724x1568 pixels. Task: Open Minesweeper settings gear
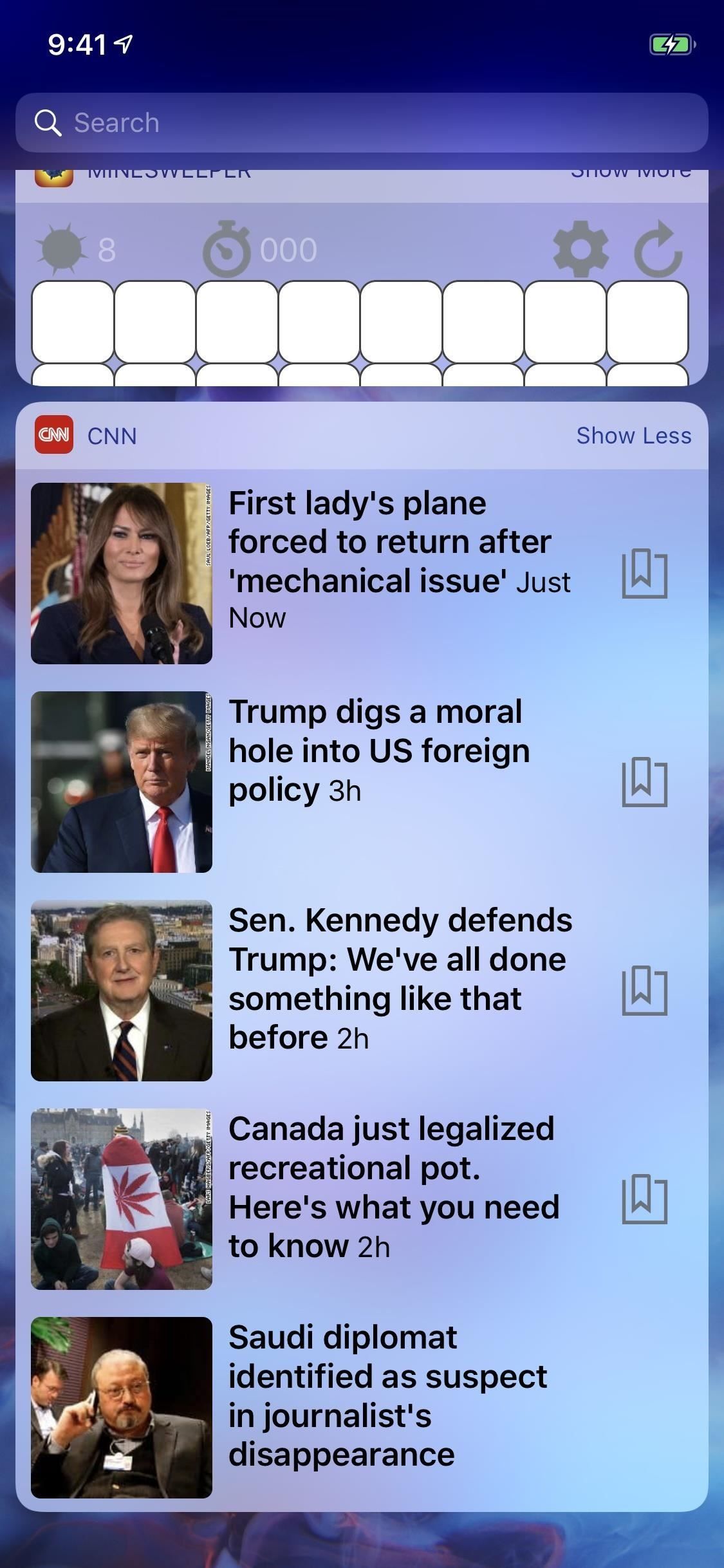coord(580,249)
